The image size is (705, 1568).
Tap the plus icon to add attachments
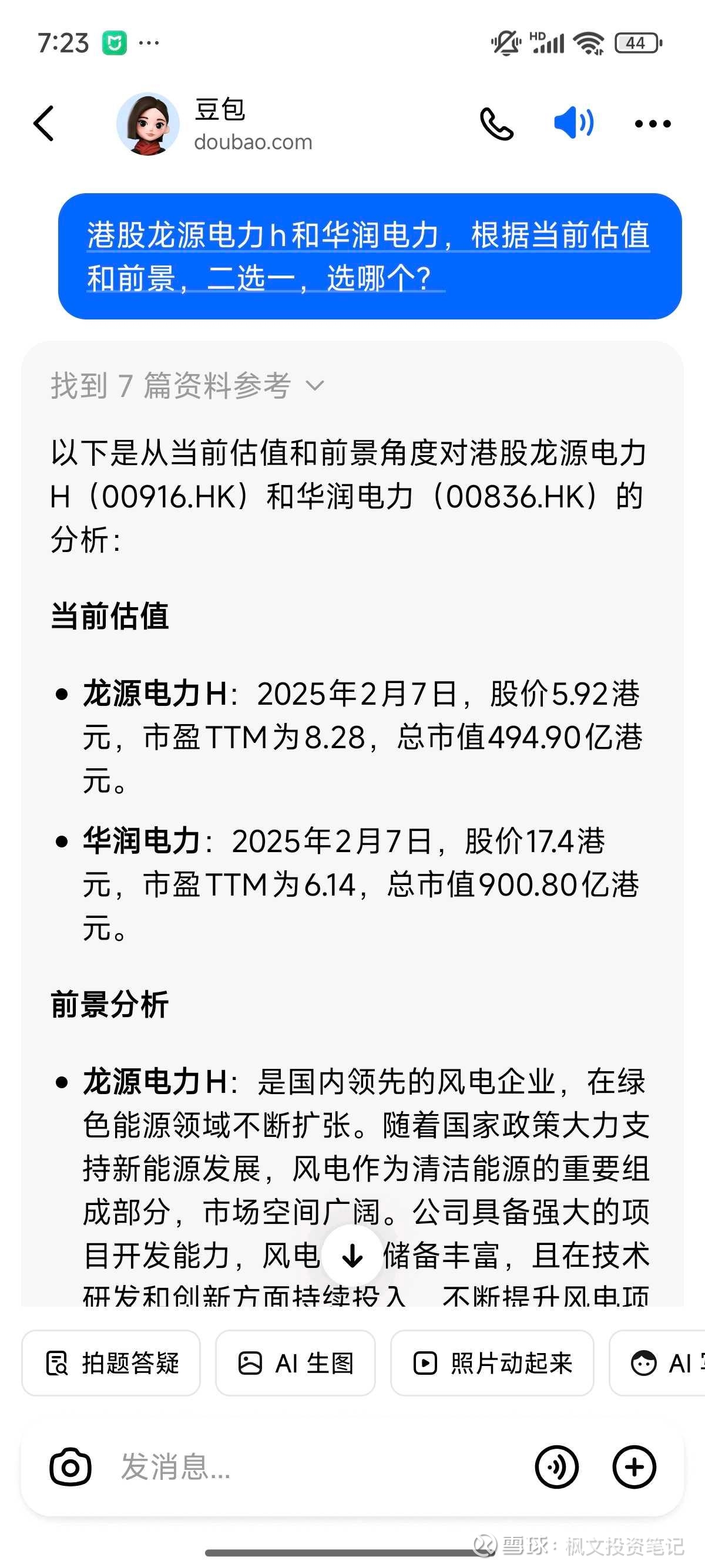(634, 1467)
